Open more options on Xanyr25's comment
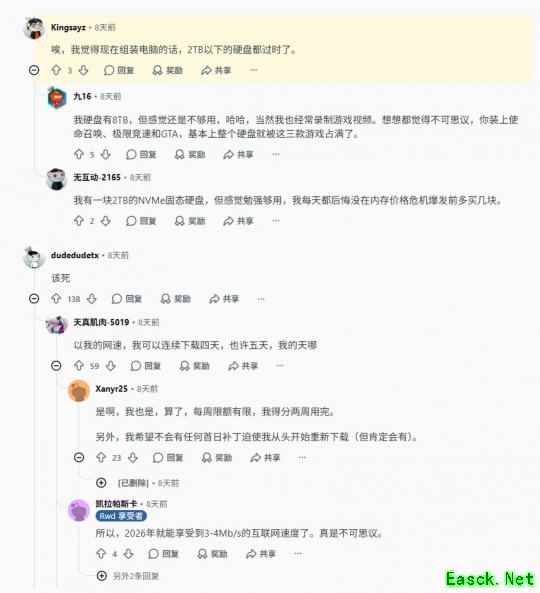The width and height of the screenshot is (540, 593). click(x=302, y=458)
